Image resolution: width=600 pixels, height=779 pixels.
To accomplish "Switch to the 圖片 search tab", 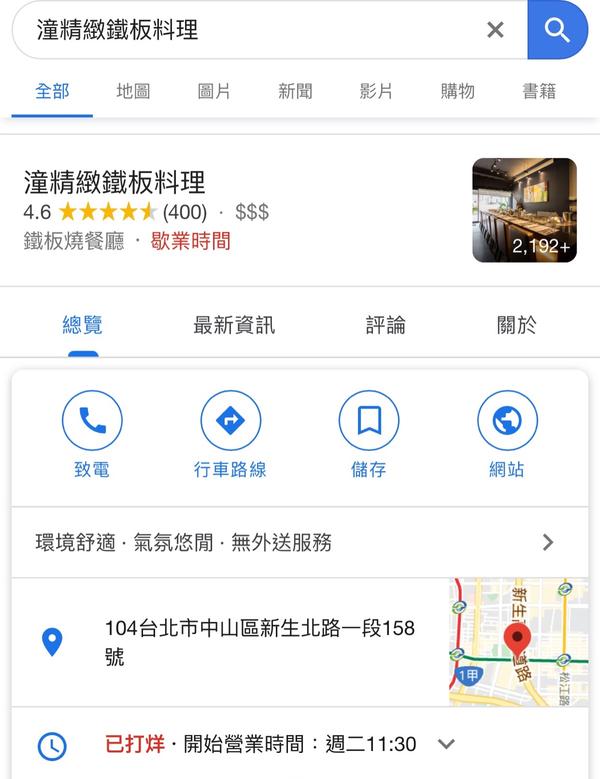I will [214, 91].
